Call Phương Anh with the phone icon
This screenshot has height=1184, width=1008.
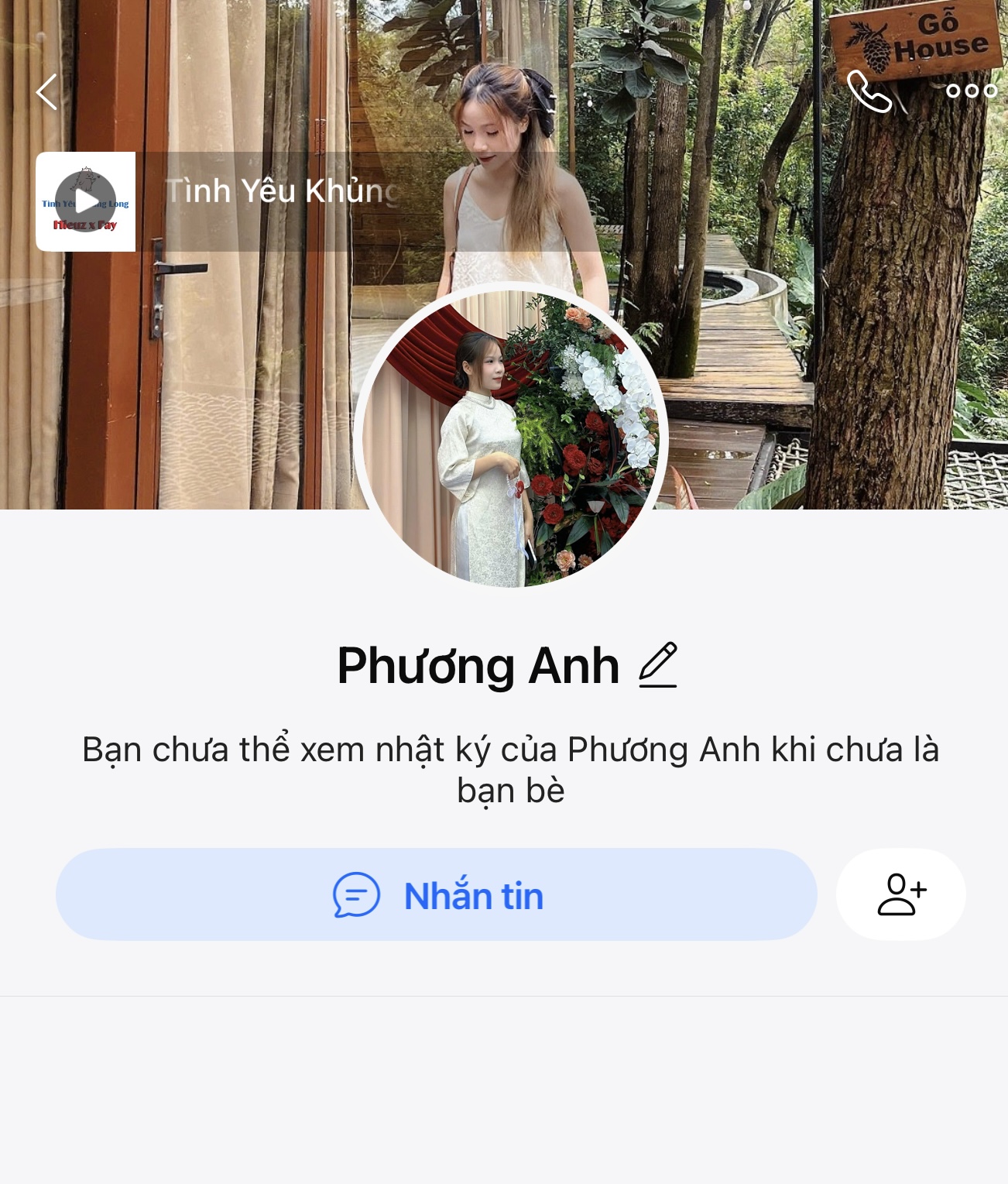point(869,91)
